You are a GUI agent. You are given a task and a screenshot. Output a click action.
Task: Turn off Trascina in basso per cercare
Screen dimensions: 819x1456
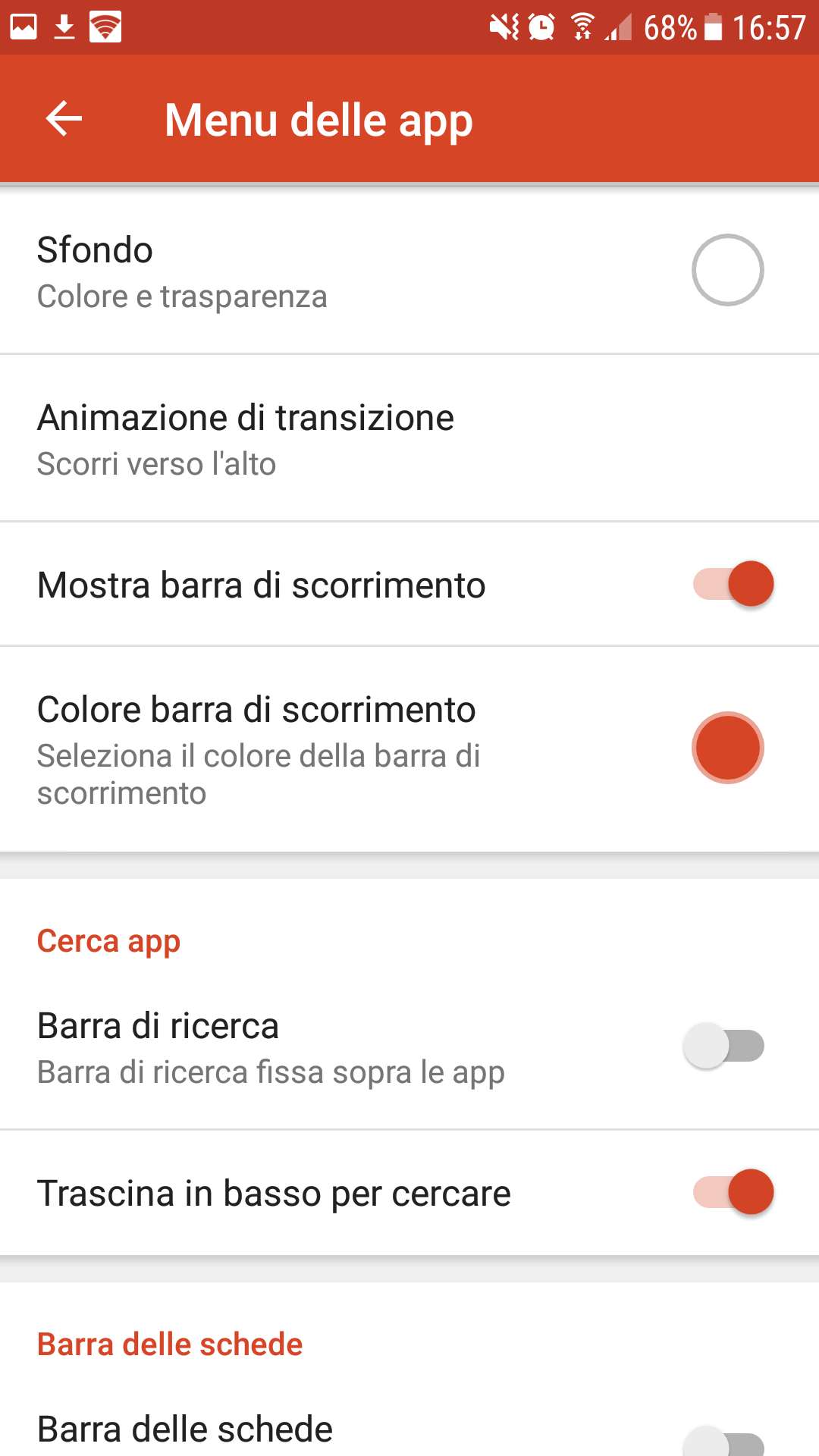732,1193
